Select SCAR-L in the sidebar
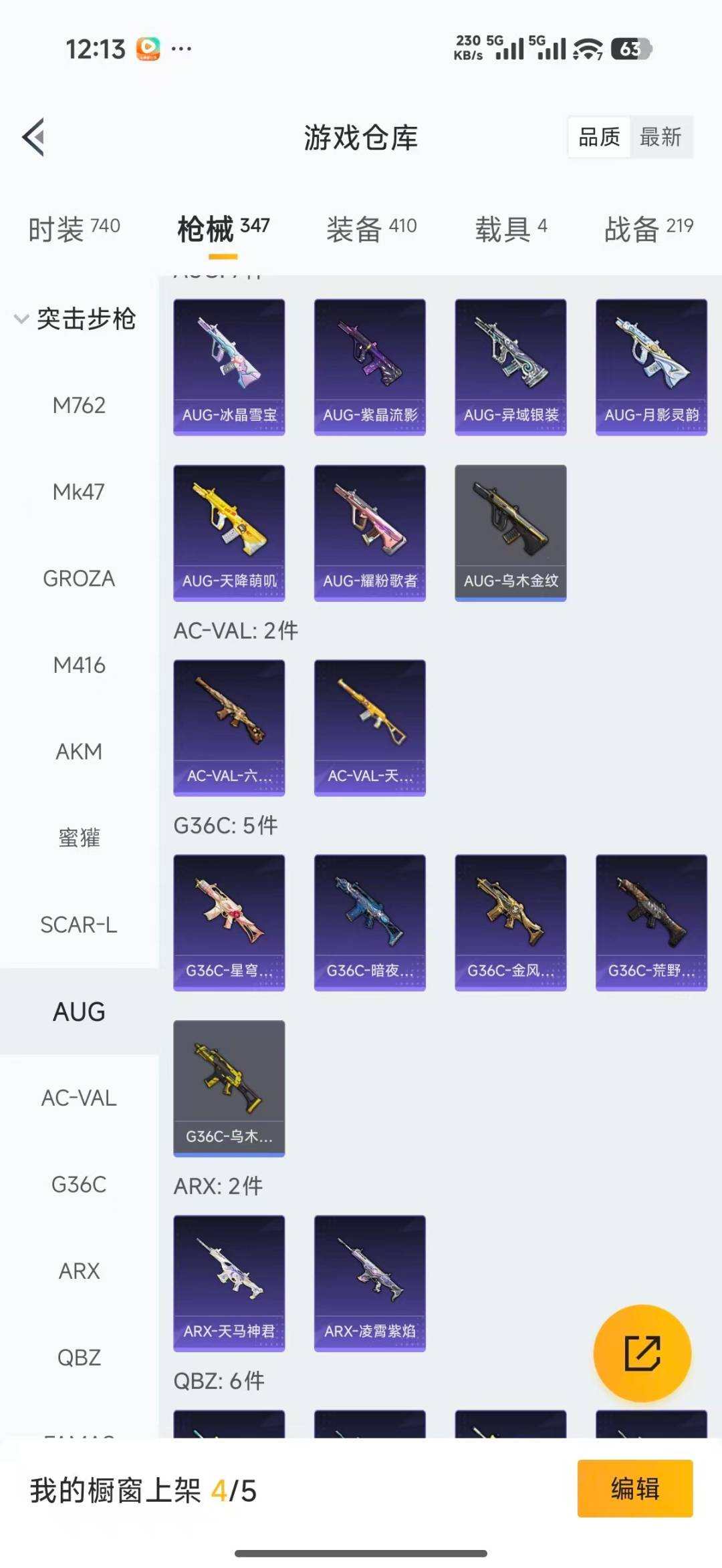Image resolution: width=722 pixels, height=1568 pixels. click(x=79, y=925)
